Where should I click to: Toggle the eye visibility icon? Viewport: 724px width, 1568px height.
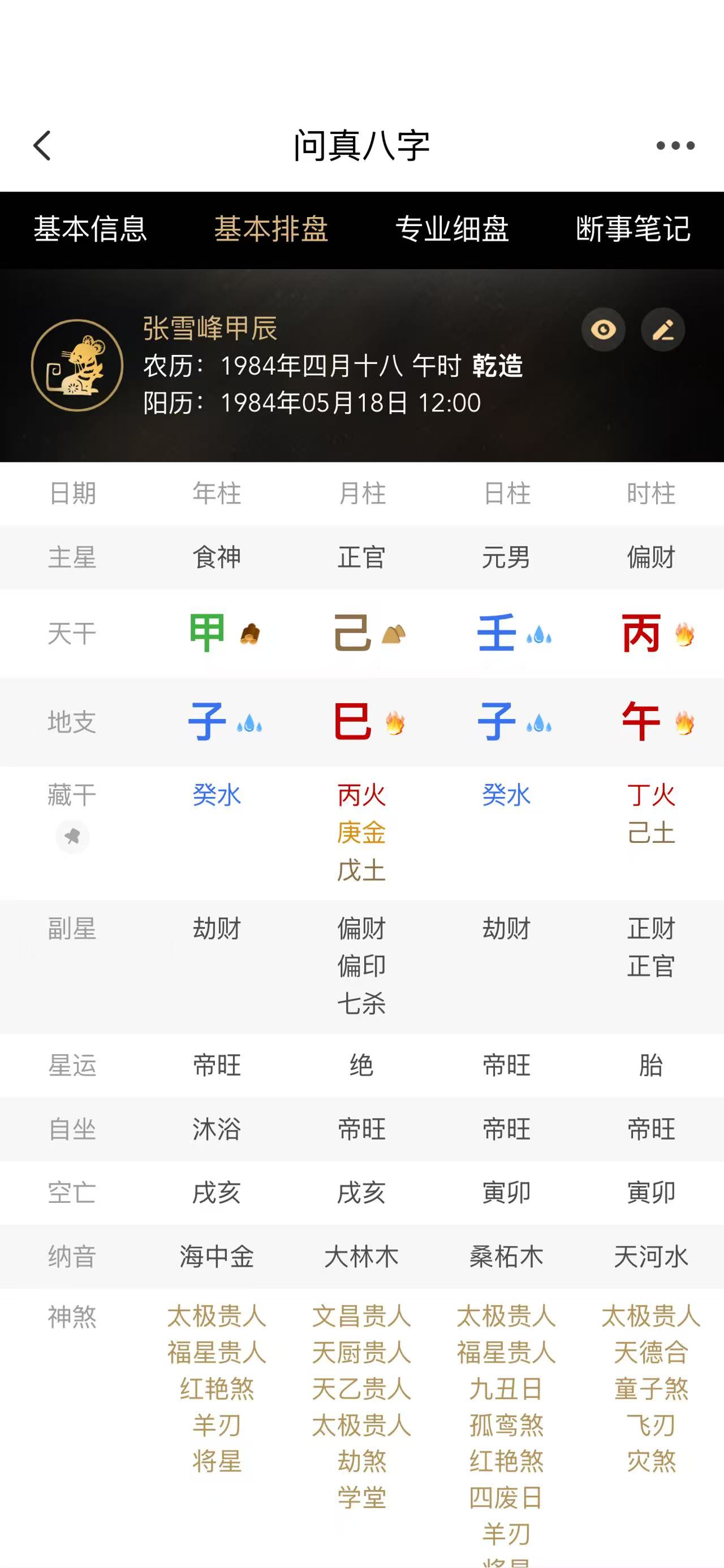pos(604,330)
